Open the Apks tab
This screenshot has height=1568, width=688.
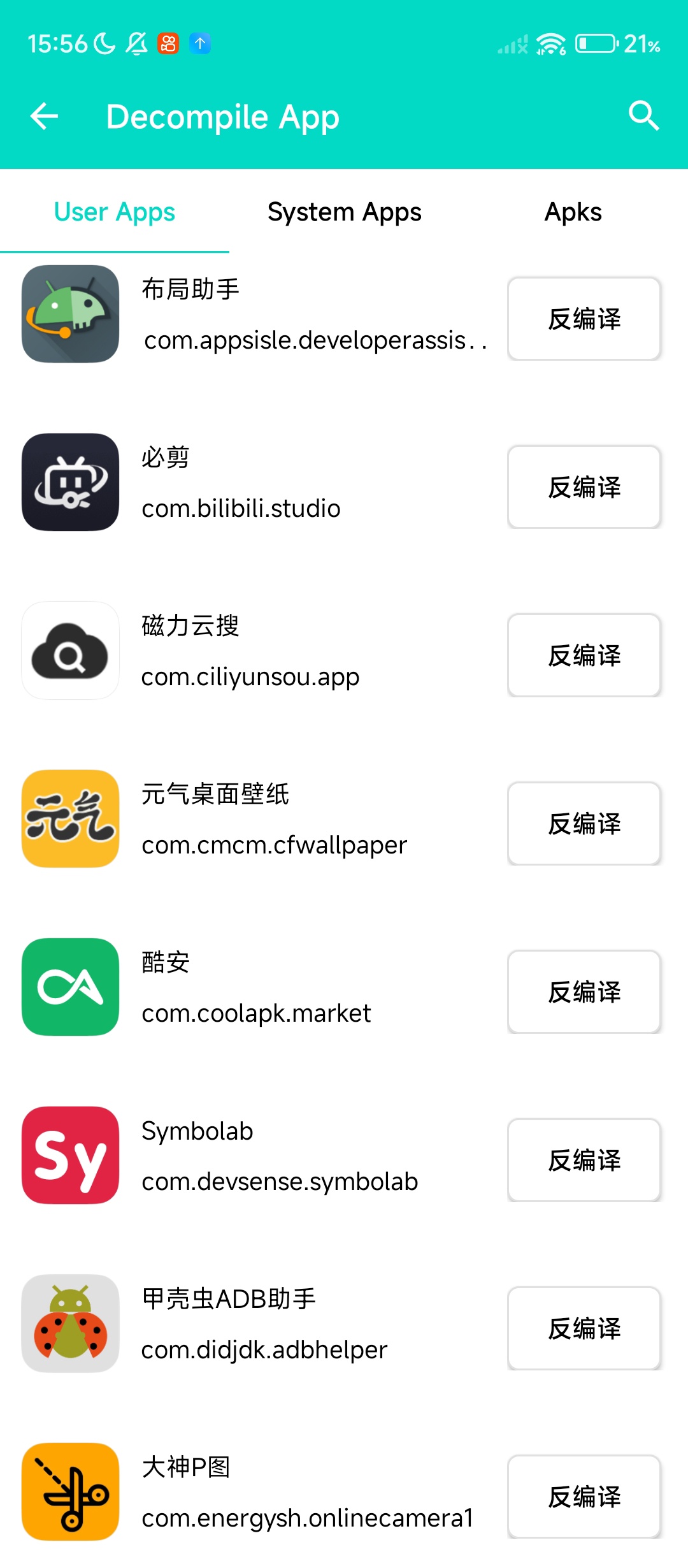[572, 212]
